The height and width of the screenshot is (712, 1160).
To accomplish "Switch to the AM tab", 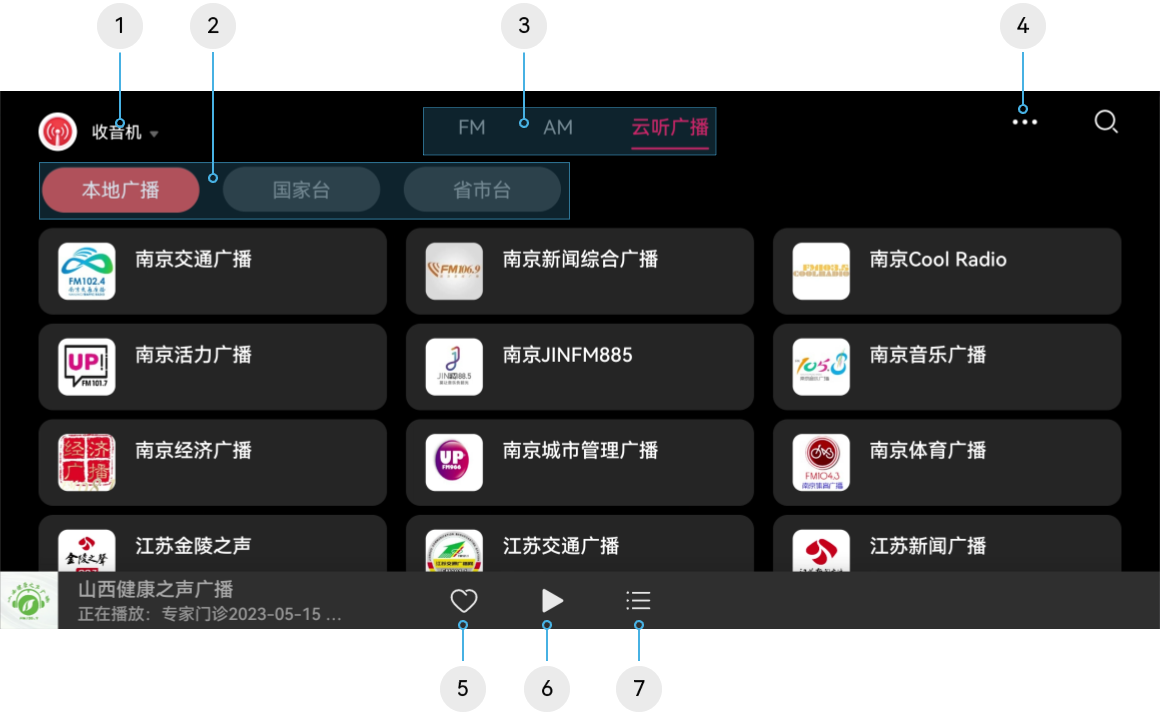I will click(x=558, y=127).
